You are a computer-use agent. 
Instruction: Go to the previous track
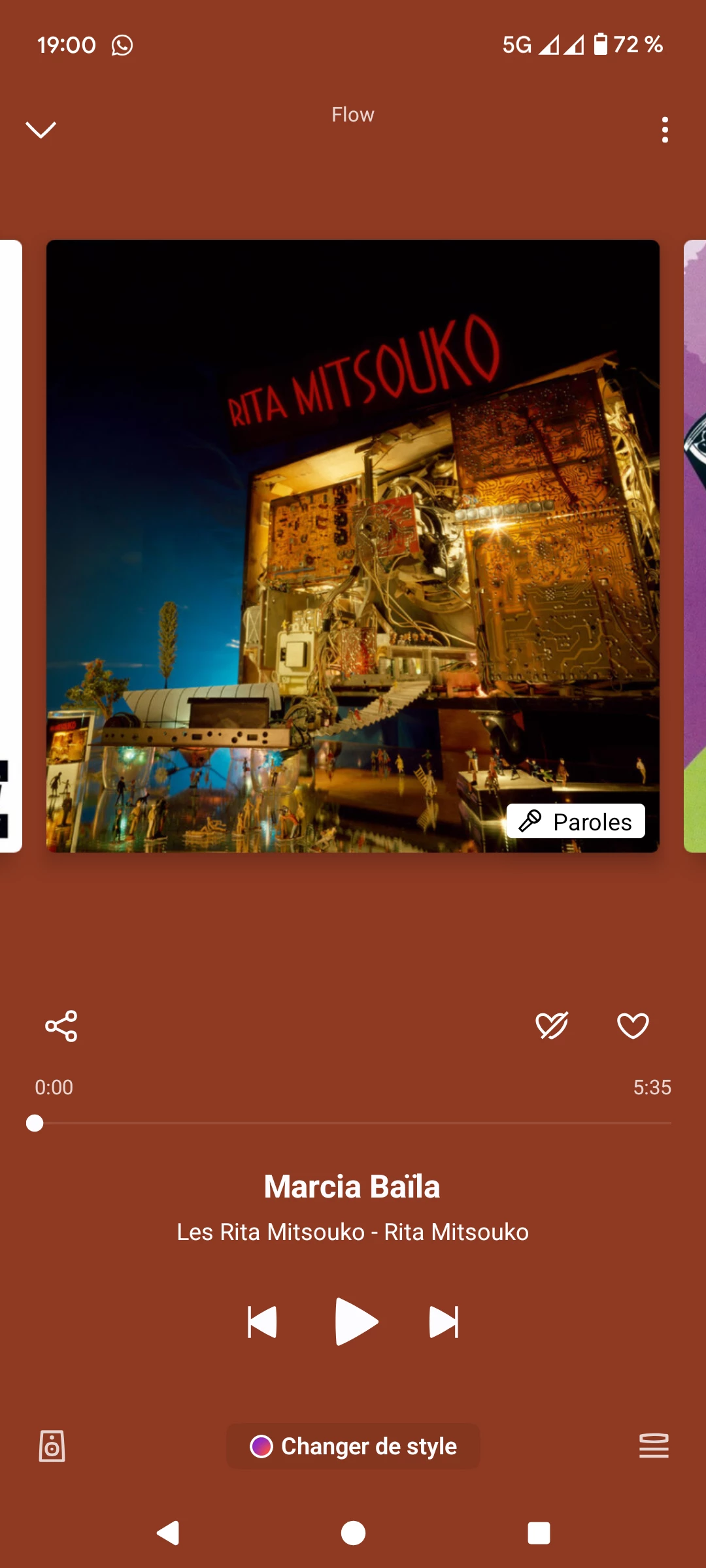tap(262, 1322)
